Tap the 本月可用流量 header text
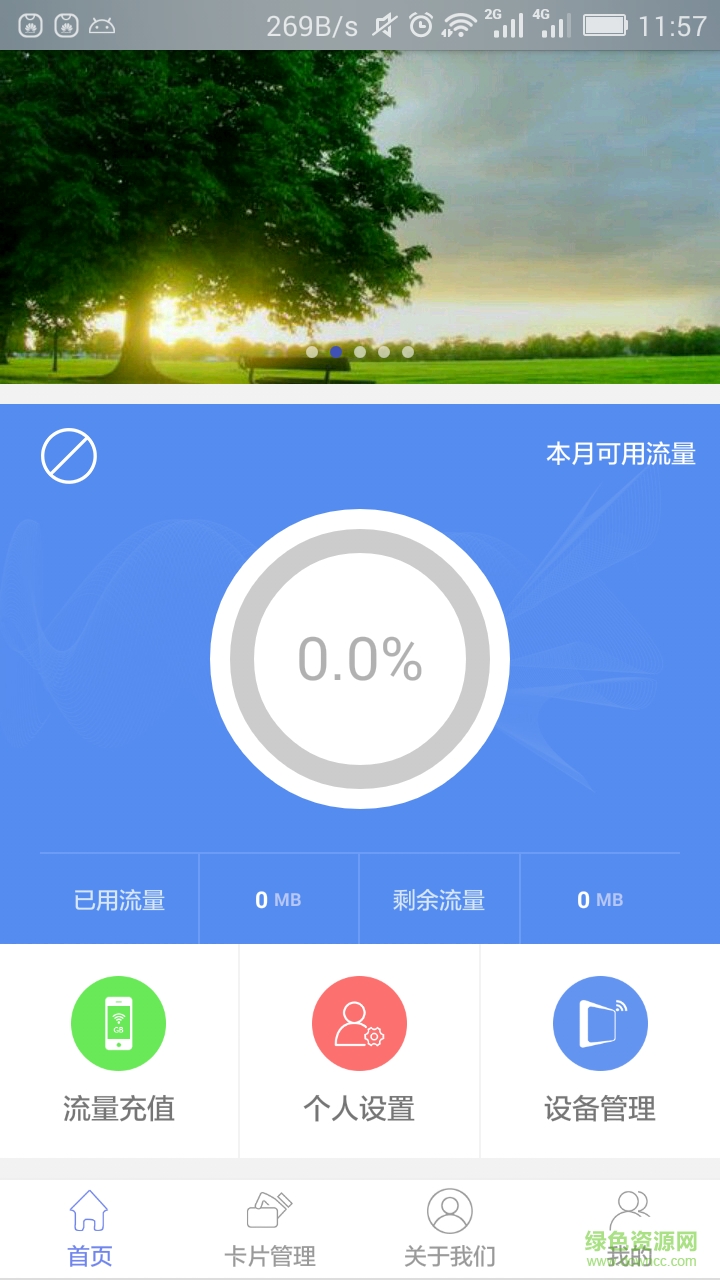Image resolution: width=720 pixels, height=1280 pixels. tap(622, 453)
